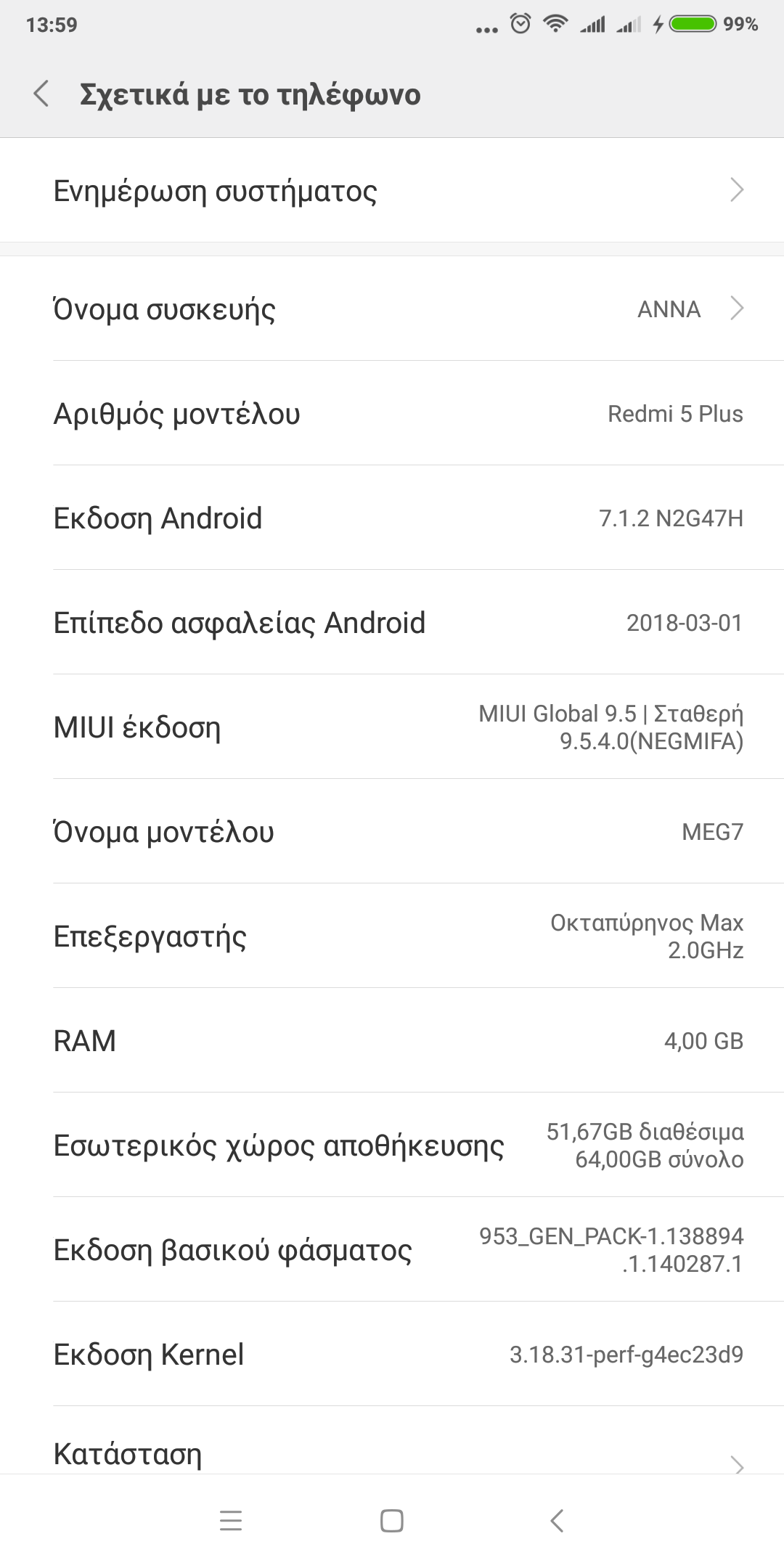This screenshot has height=1568, width=784.
Task: Tap the MIUI έκδοση row
Action: (392, 727)
